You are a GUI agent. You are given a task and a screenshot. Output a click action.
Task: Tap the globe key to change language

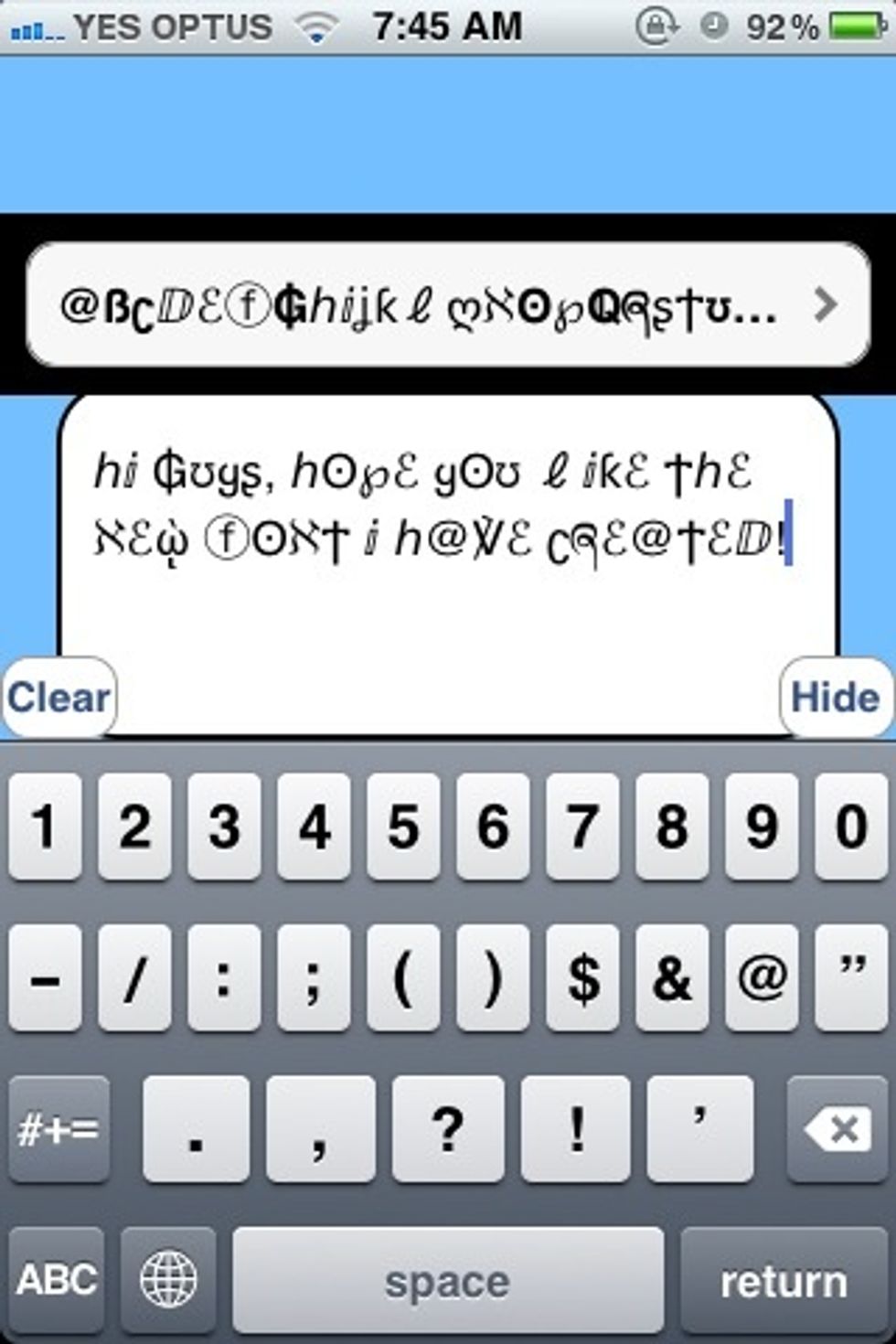[168, 1280]
